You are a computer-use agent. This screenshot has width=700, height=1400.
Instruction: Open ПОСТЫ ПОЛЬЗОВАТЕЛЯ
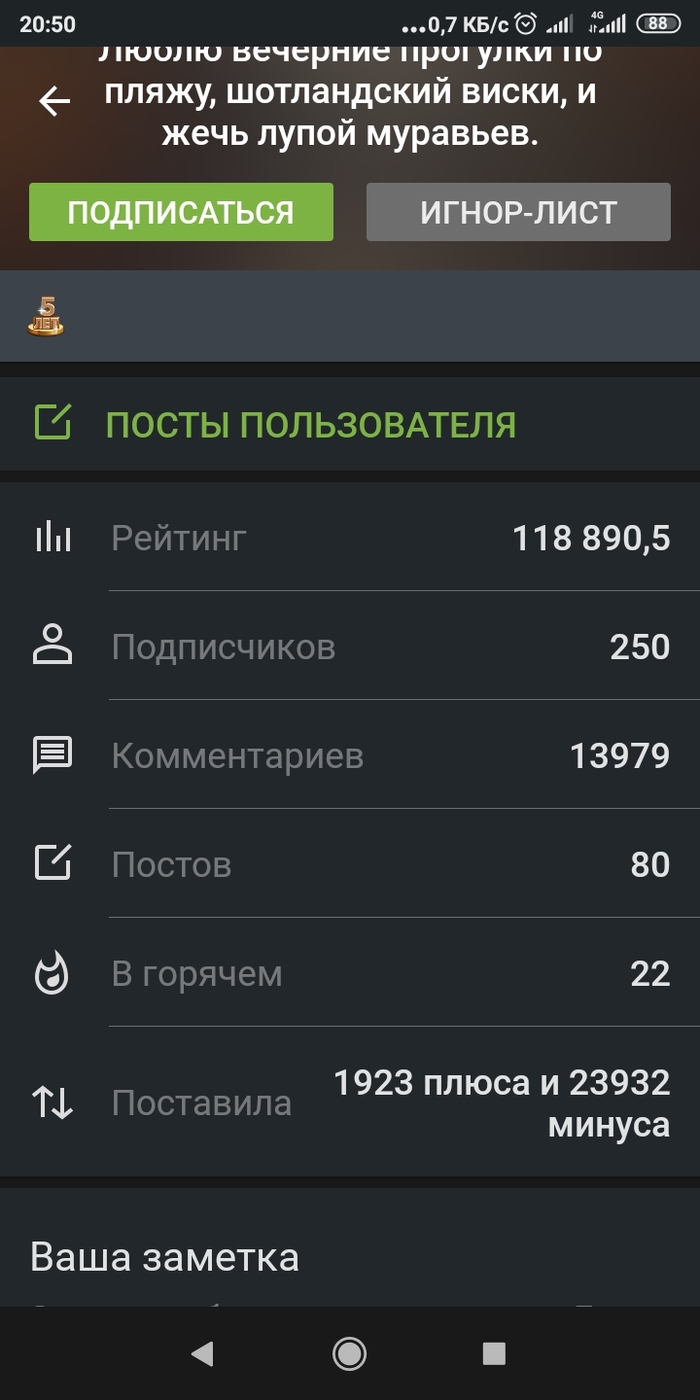coord(310,425)
